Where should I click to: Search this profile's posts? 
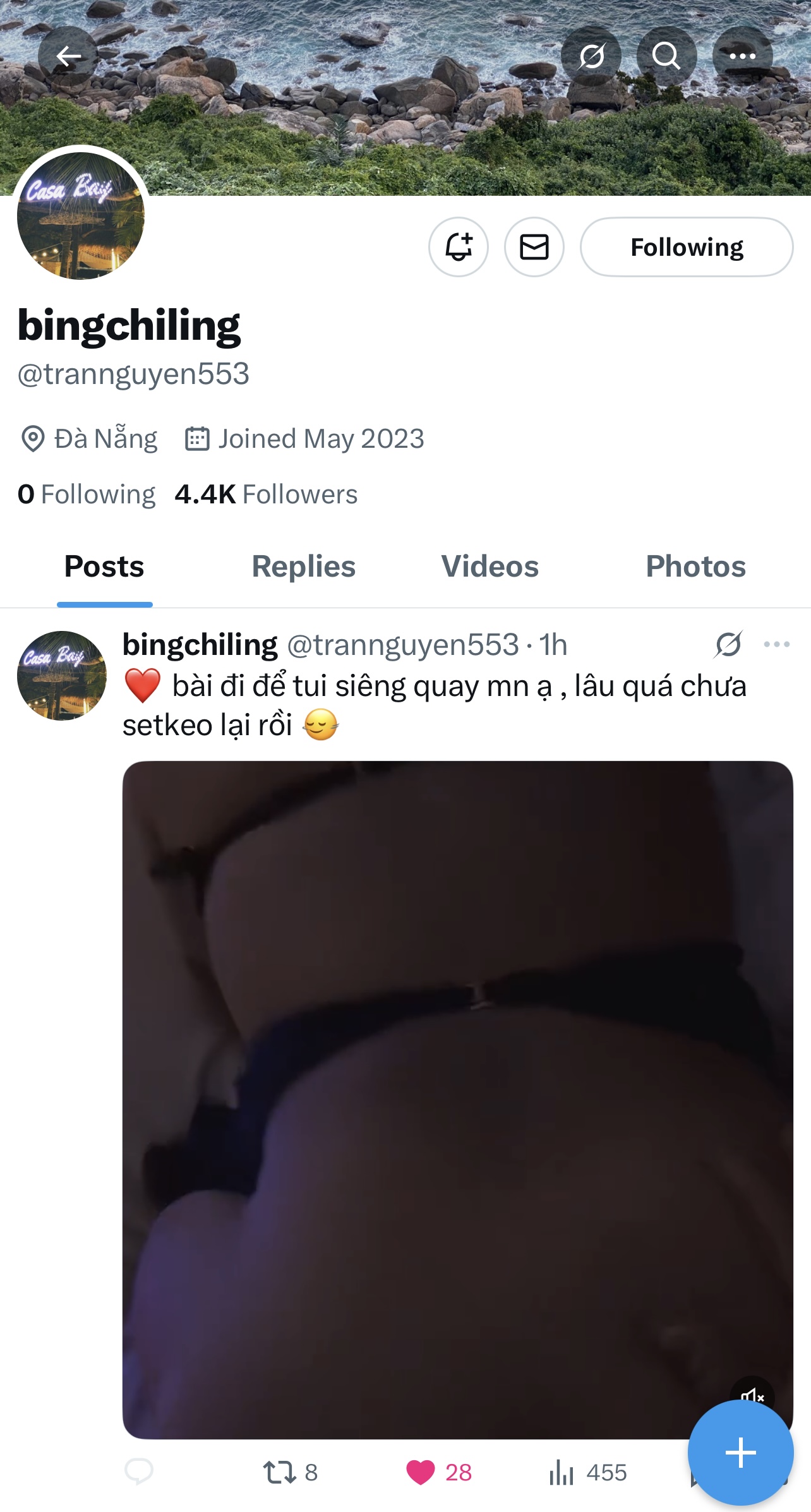coord(666,56)
